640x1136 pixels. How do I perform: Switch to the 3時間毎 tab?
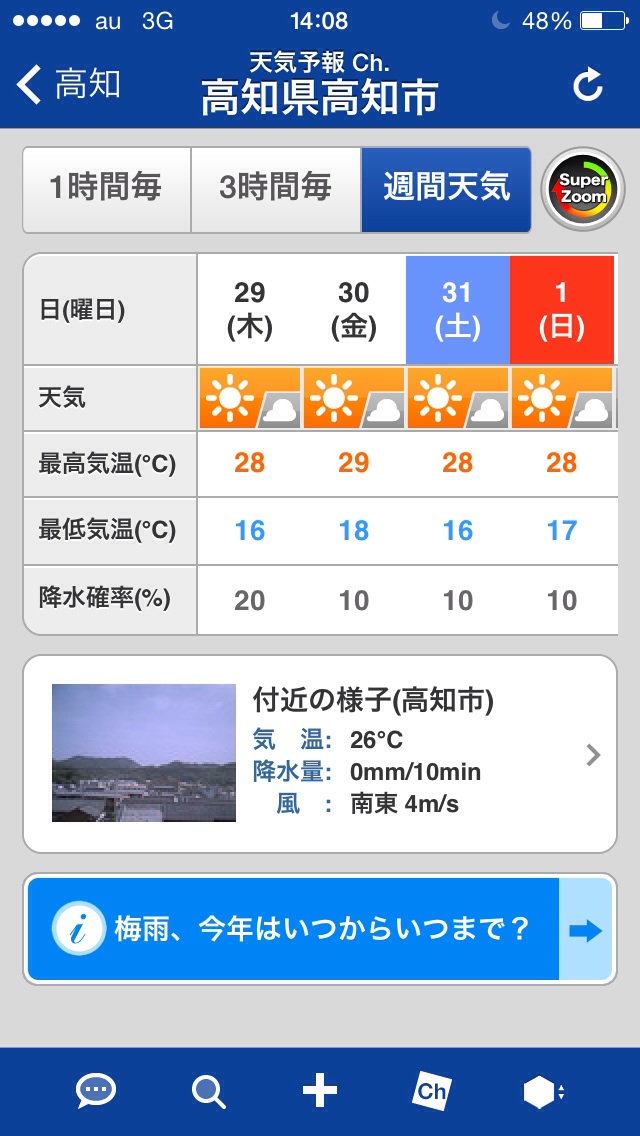pyautogui.click(x=275, y=188)
